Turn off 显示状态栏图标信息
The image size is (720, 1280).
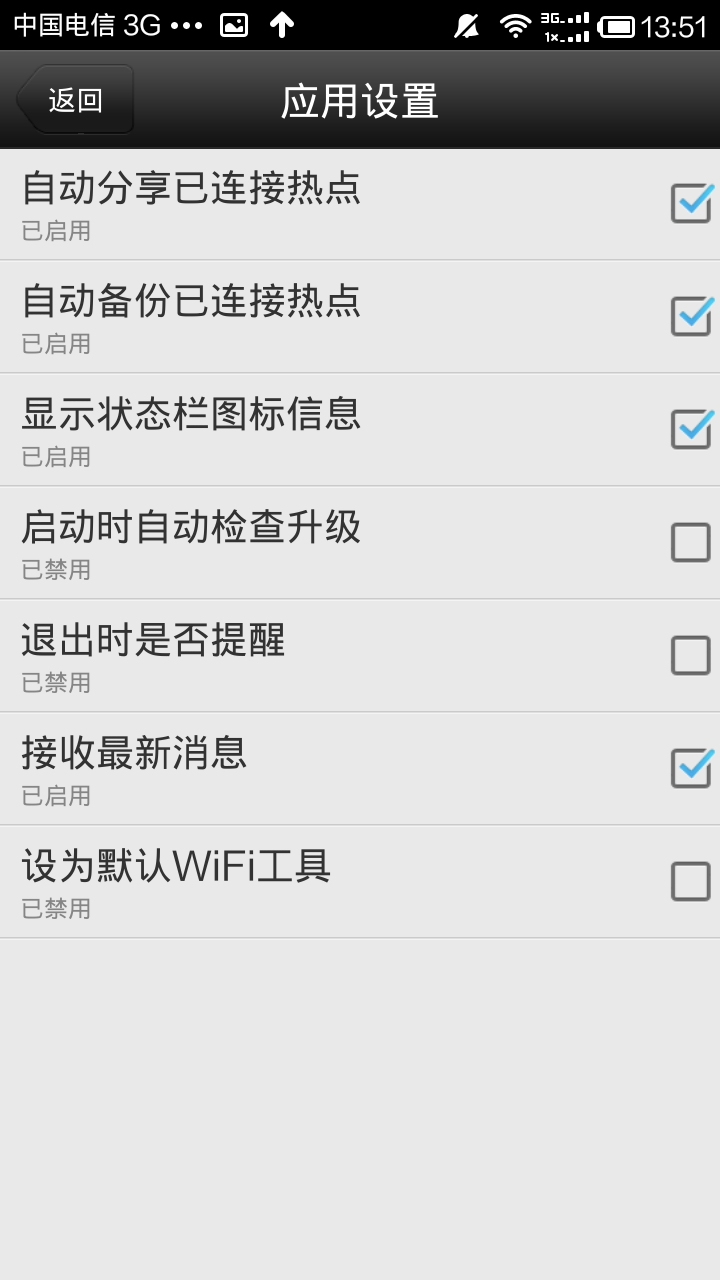tap(690, 430)
